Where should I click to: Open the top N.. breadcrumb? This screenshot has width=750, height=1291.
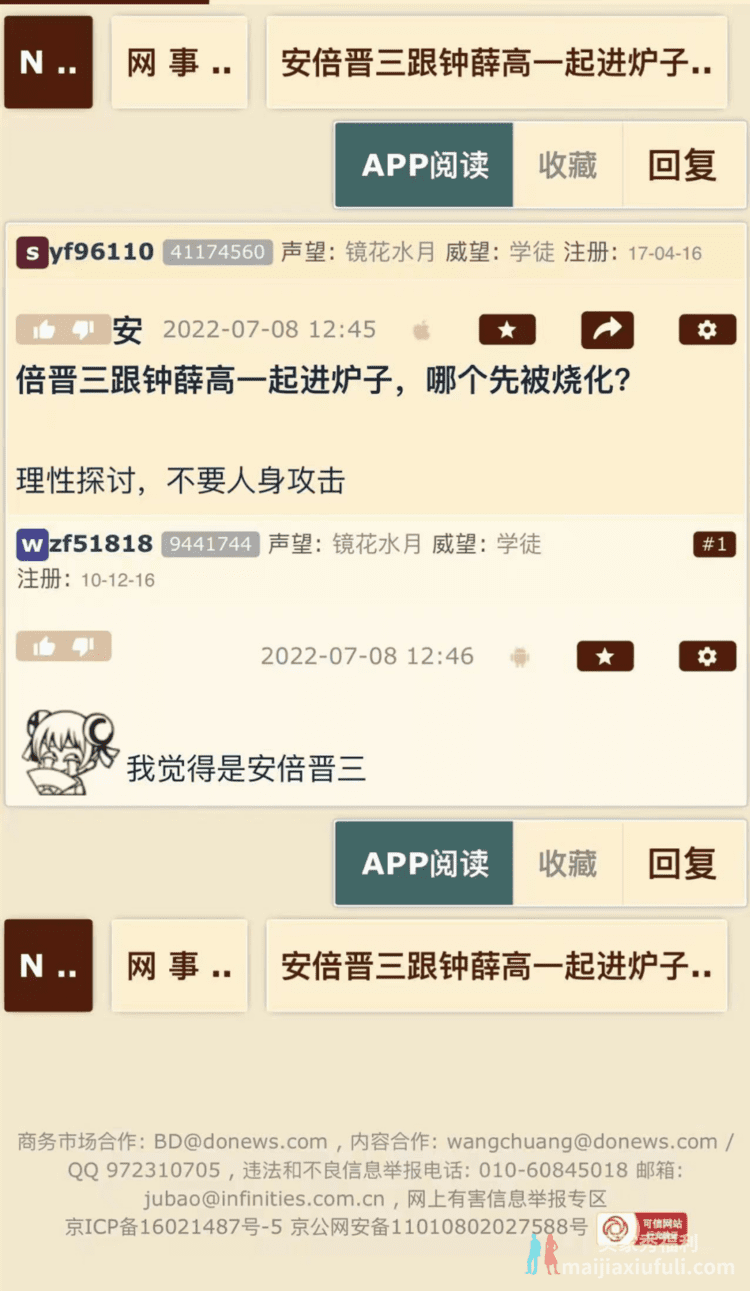coord(48,63)
